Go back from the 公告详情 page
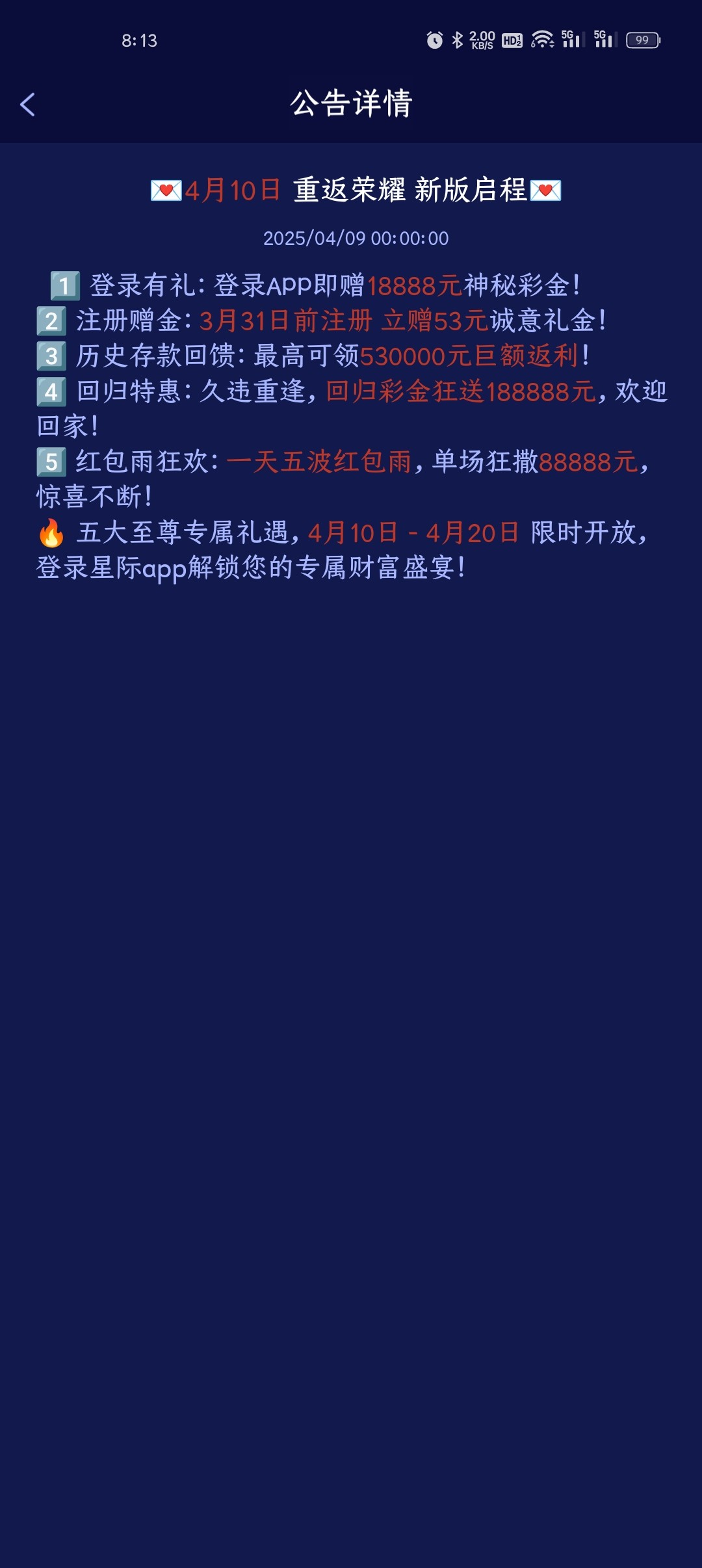Screen dimensions: 702x1568 [27, 104]
